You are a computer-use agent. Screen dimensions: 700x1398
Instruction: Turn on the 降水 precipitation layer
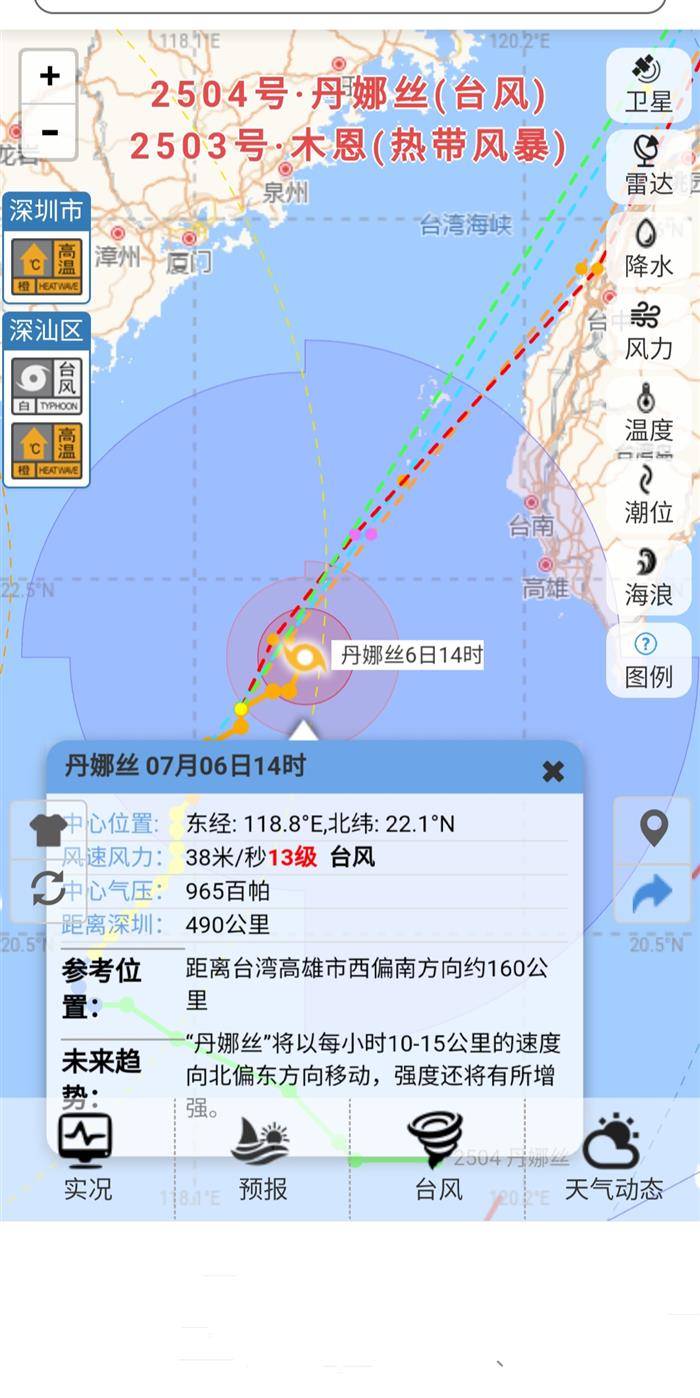tap(648, 249)
